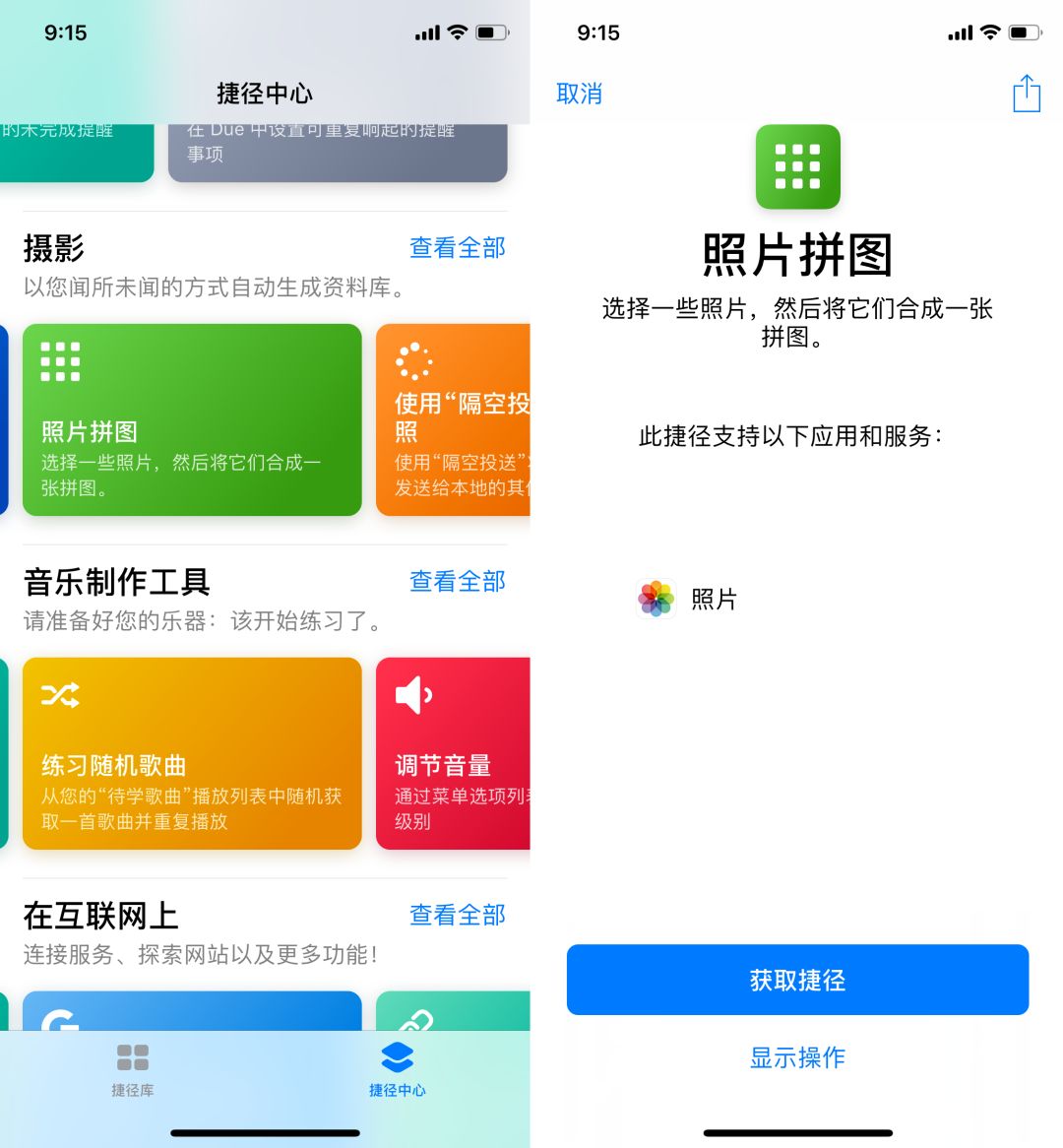Viewport: 1063px width, 1148px height.
Task: View all 摄影 shortcuts via 查看全部
Action: (x=457, y=248)
